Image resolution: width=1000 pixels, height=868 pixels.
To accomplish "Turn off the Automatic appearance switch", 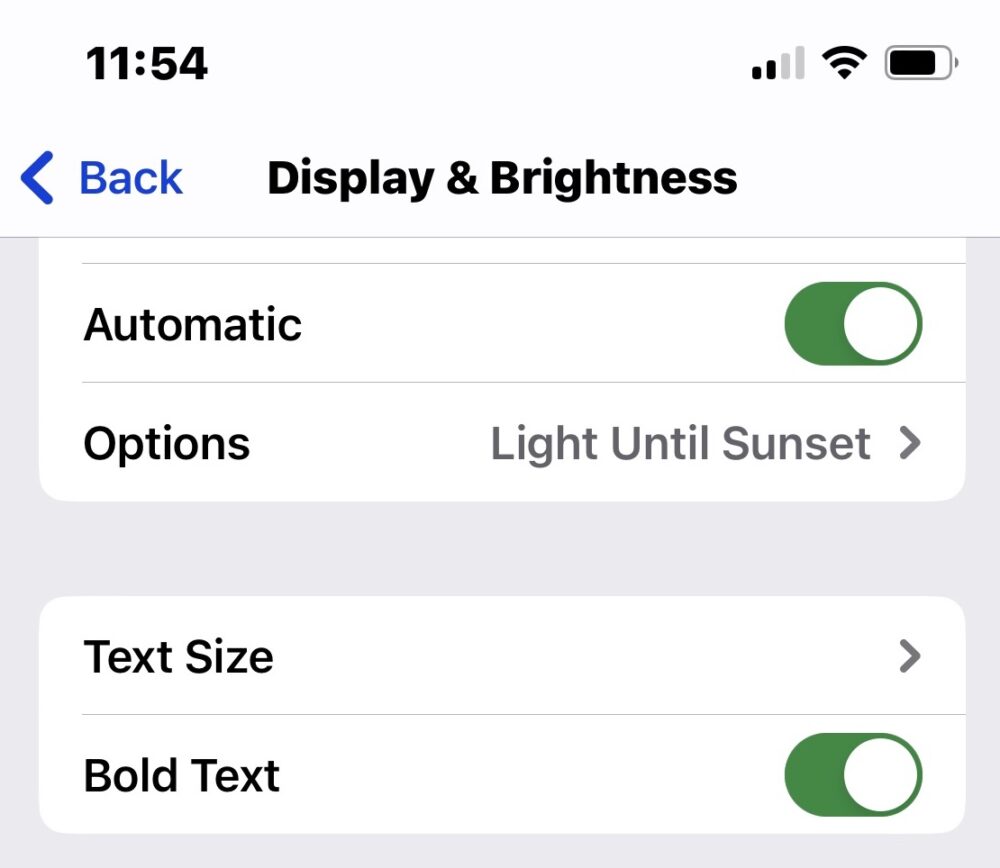I will click(853, 323).
